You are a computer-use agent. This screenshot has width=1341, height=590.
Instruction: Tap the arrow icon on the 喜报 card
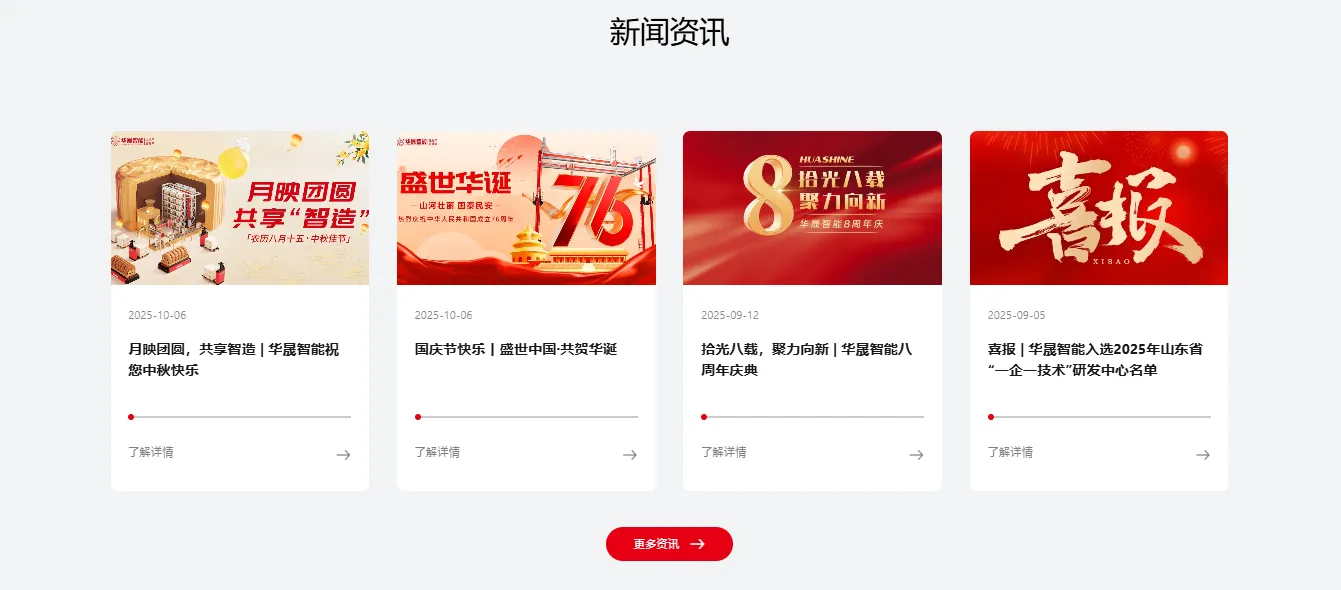tap(1203, 455)
